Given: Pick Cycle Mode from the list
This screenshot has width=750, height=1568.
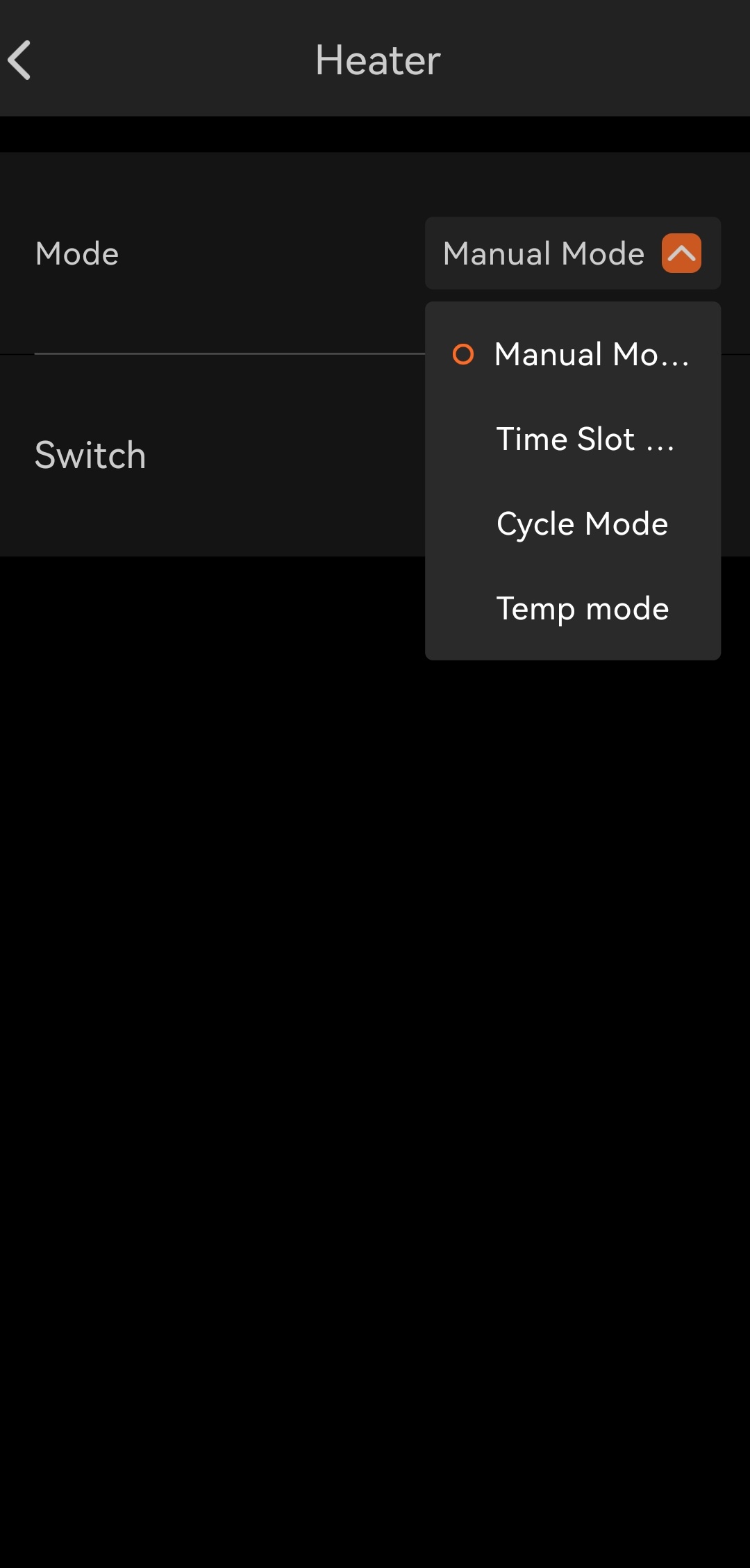Looking at the screenshot, I should [x=573, y=524].
